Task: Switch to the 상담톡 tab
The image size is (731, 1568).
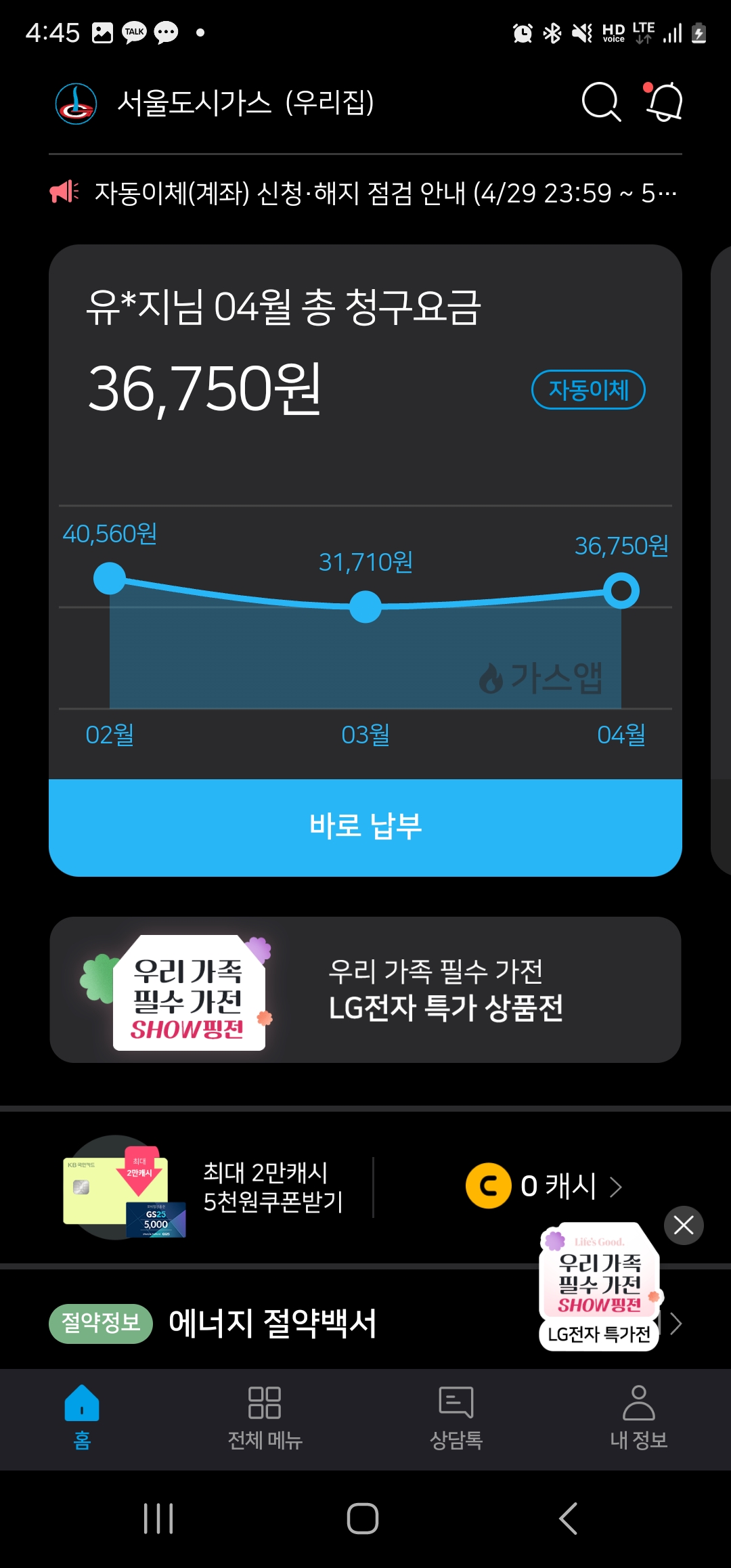Action: coord(456,1415)
